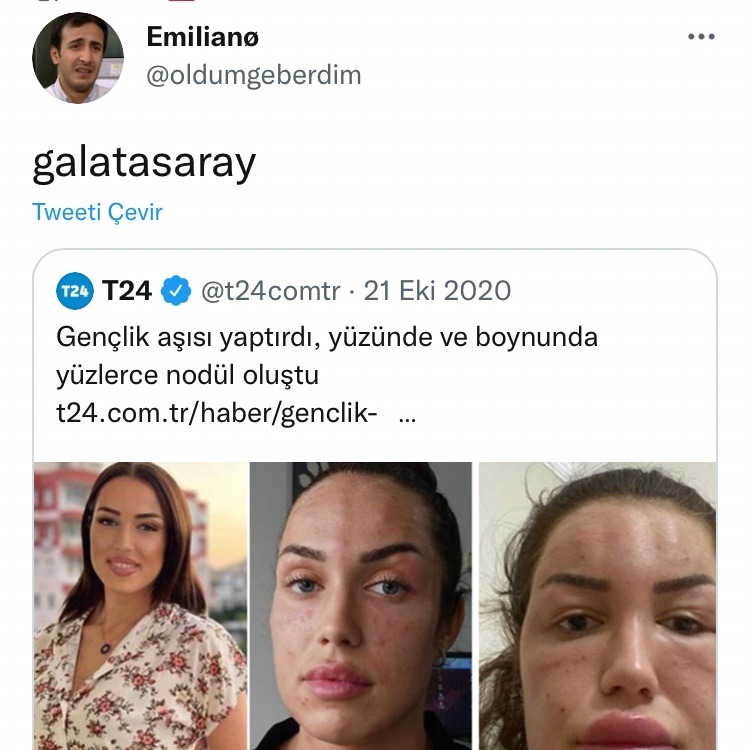Open the @oldumgeberdim handle
Image resolution: width=750 pixels, height=750 pixels.
click(x=254, y=75)
